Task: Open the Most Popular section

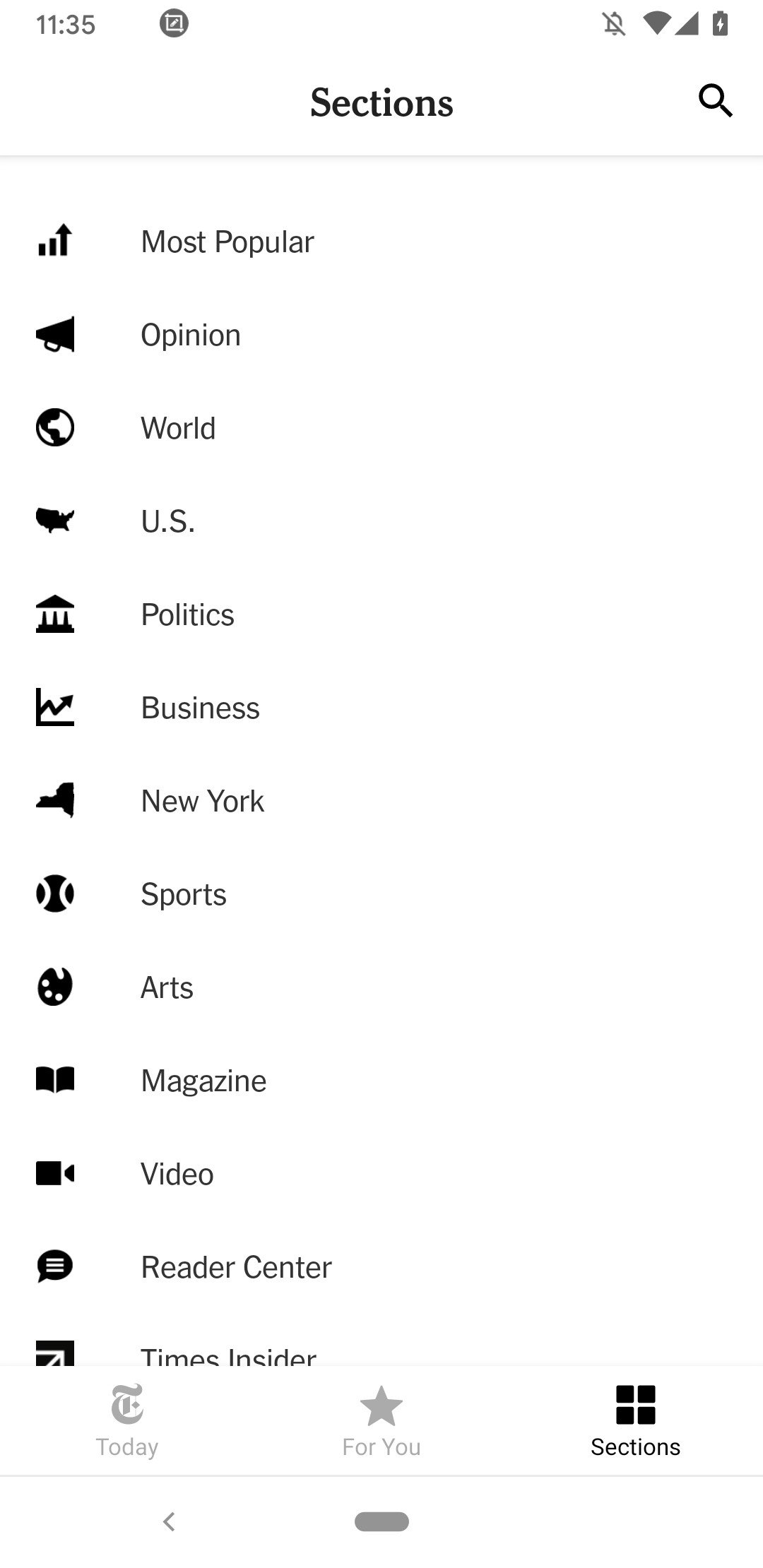Action: (381, 242)
